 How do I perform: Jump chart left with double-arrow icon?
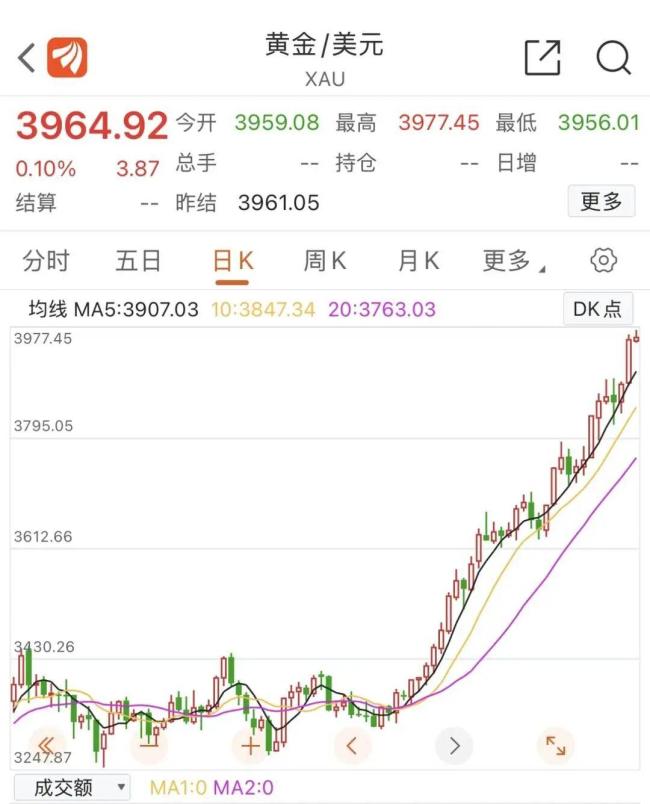(x=45, y=745)
